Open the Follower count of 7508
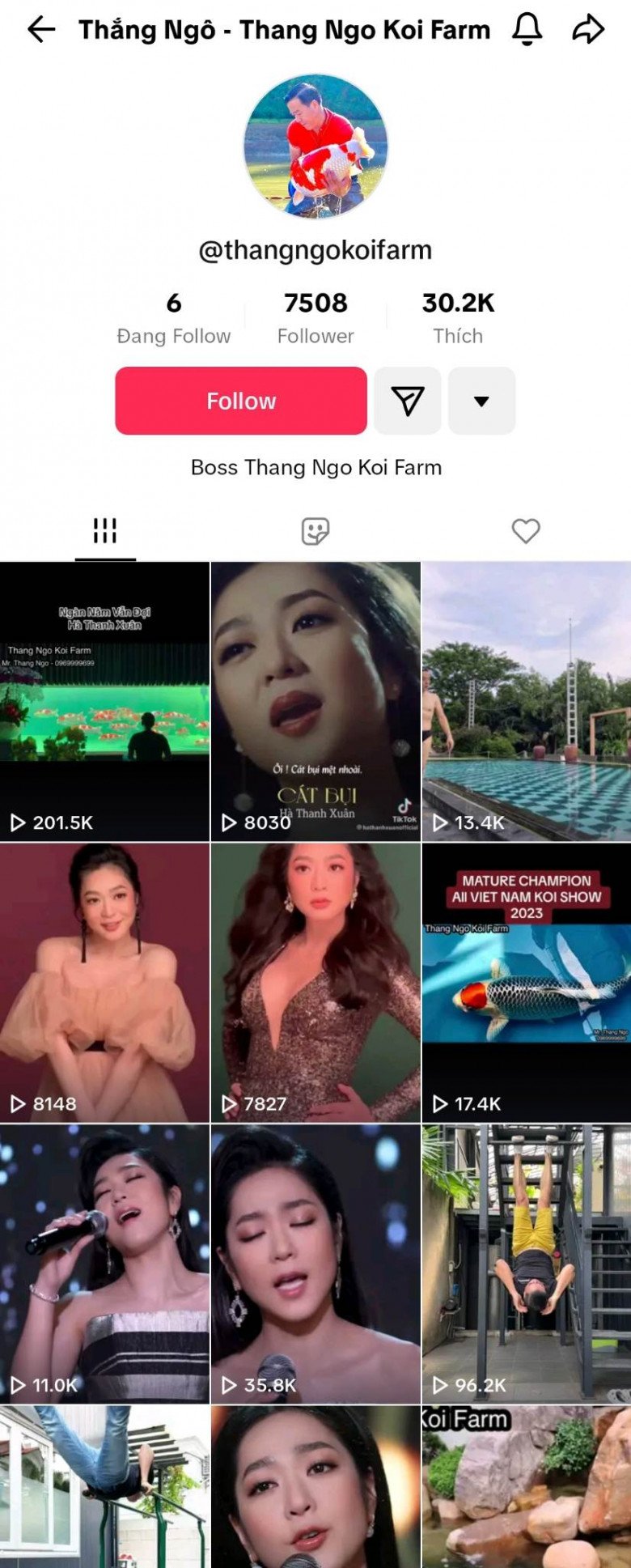This screenshot has width=631, height=1568. pos(315,317)
